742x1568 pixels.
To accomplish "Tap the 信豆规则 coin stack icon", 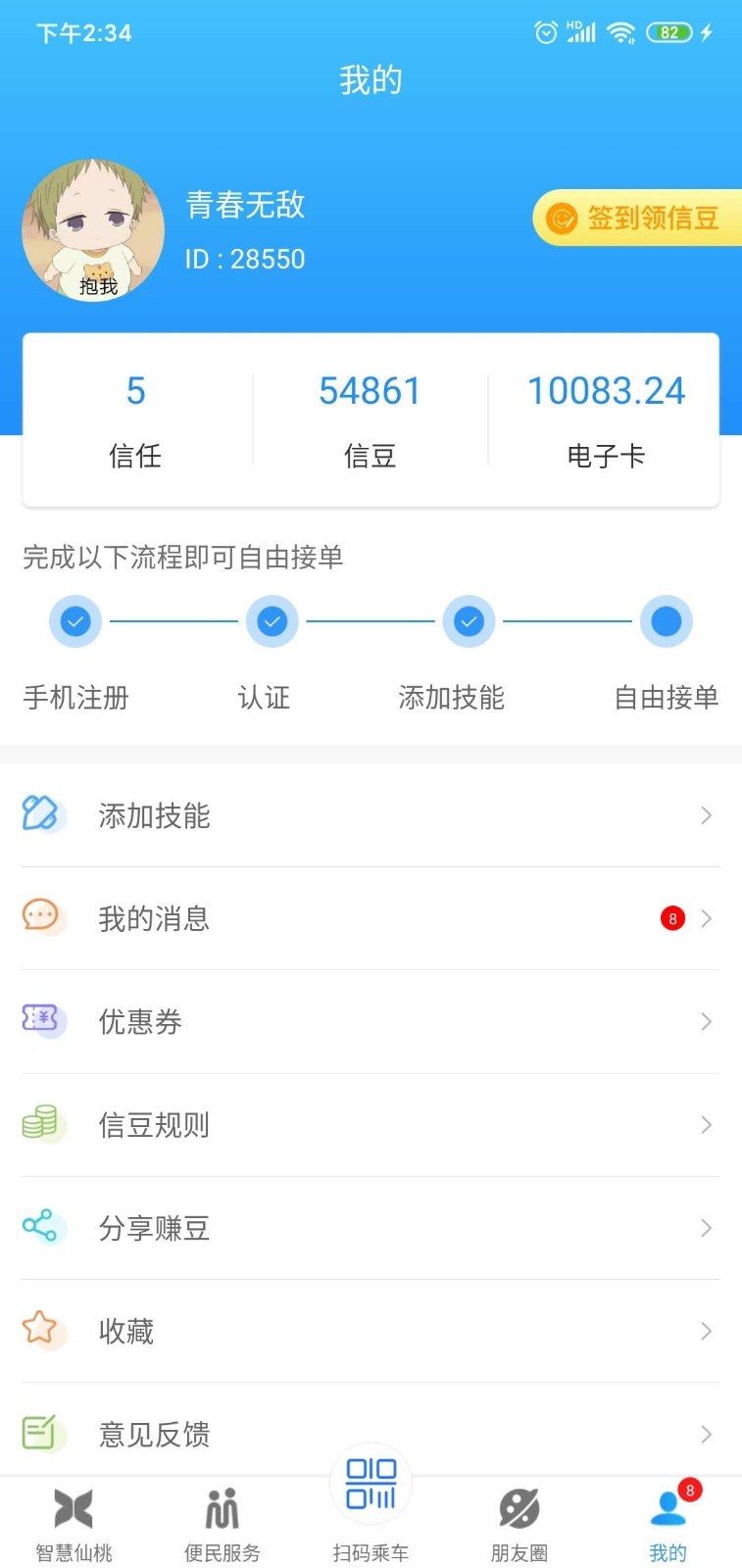I will pyautogui.click(x=43, y=1124).
